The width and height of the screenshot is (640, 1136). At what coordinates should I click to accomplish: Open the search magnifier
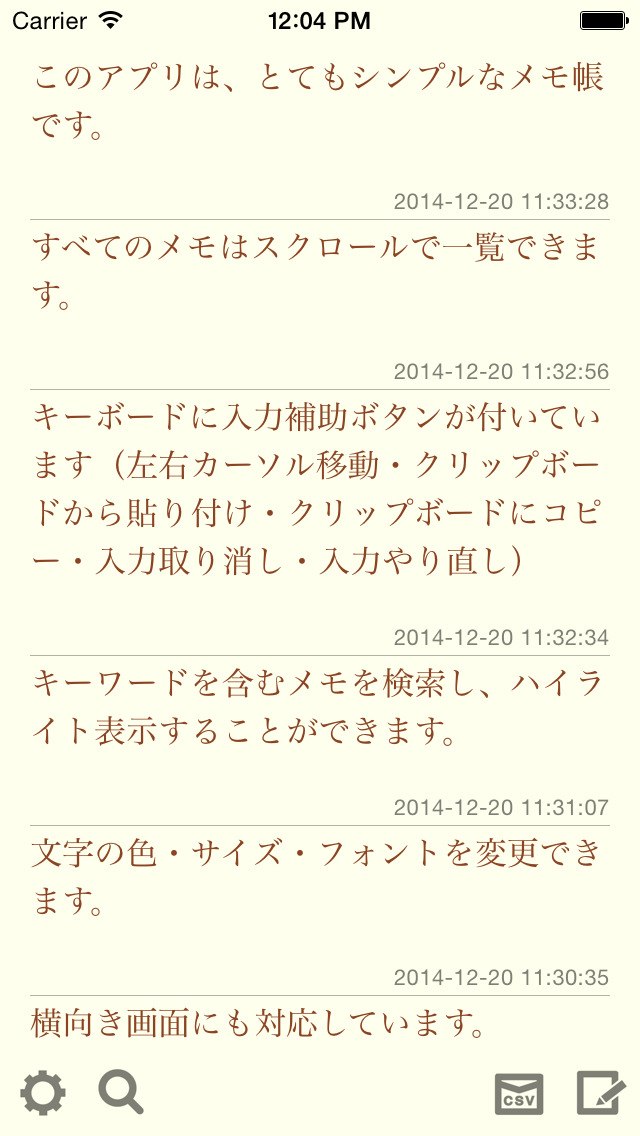point(121,1093)
